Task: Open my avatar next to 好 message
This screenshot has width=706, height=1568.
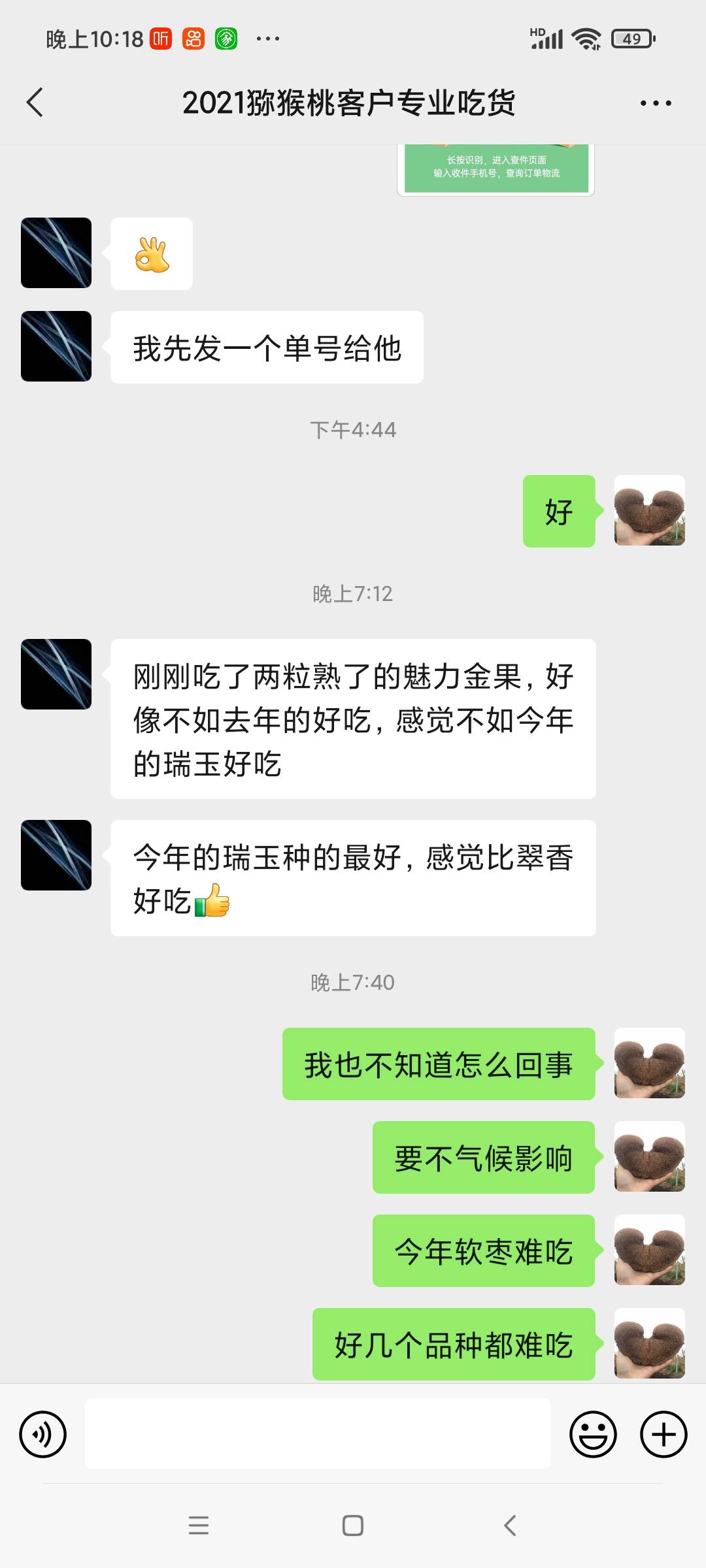Action: [x=650, y=510]
